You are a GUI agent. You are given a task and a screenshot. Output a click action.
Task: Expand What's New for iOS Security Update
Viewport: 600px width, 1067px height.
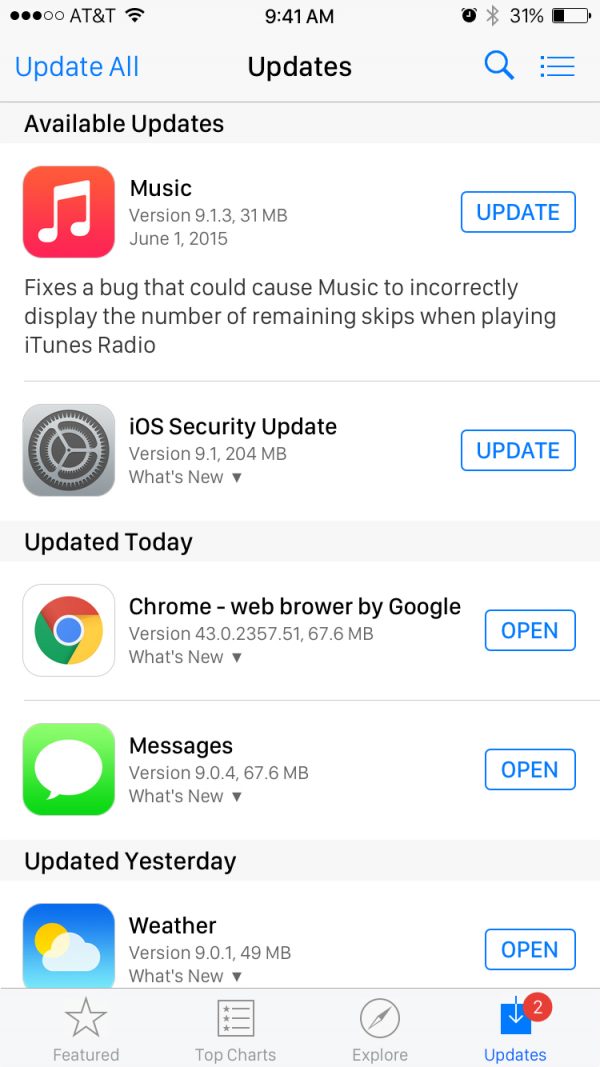186,477
